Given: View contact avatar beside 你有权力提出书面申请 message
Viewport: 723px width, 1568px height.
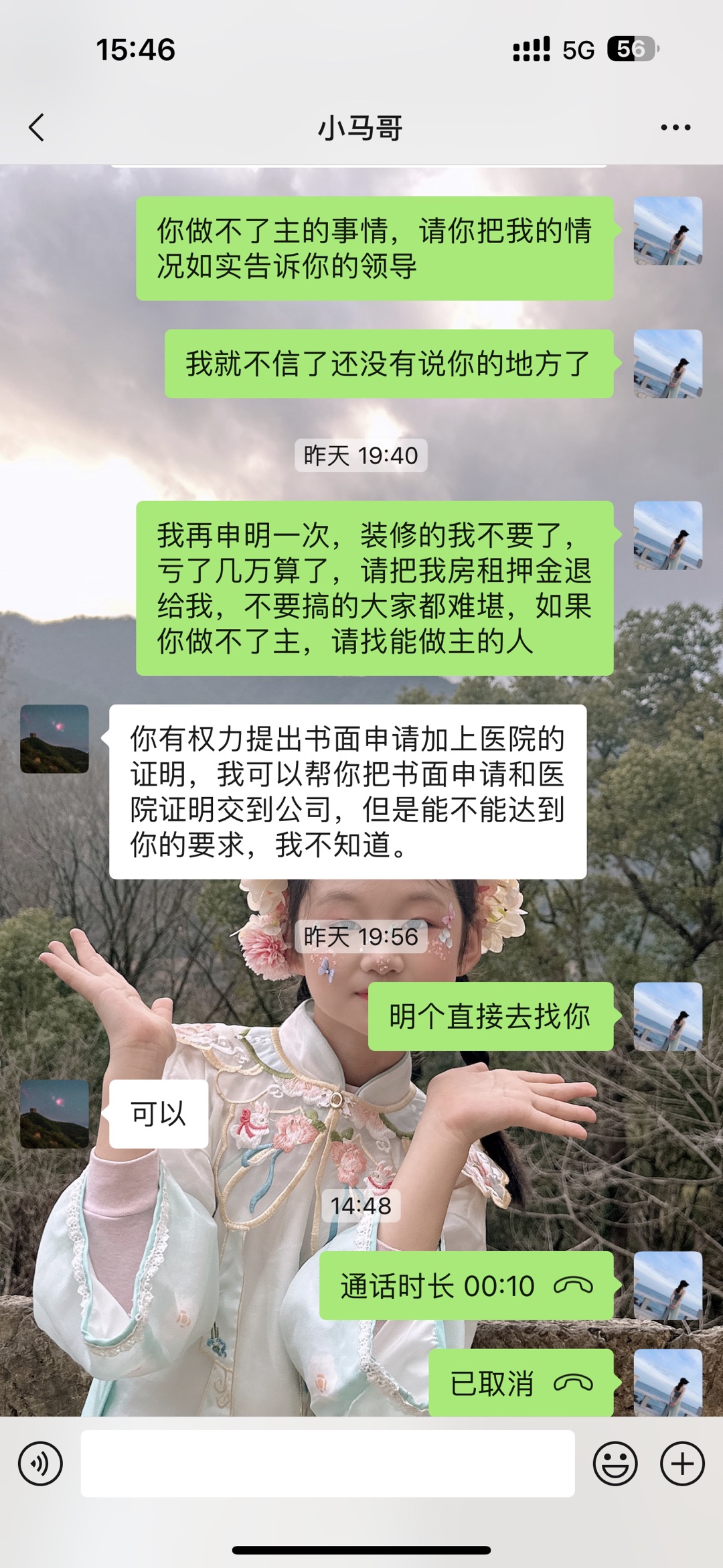Looking at the screenshot, I should click(54, 738).
